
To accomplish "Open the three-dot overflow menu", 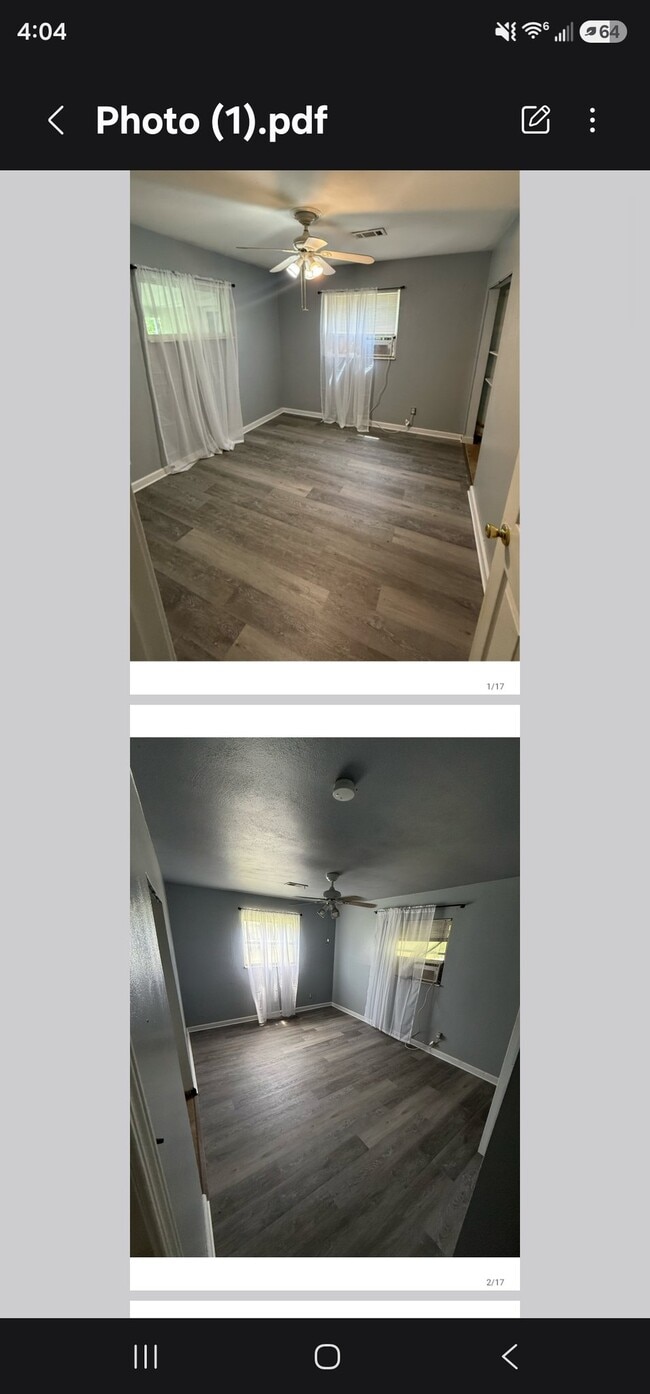I will tap(592, 120).
